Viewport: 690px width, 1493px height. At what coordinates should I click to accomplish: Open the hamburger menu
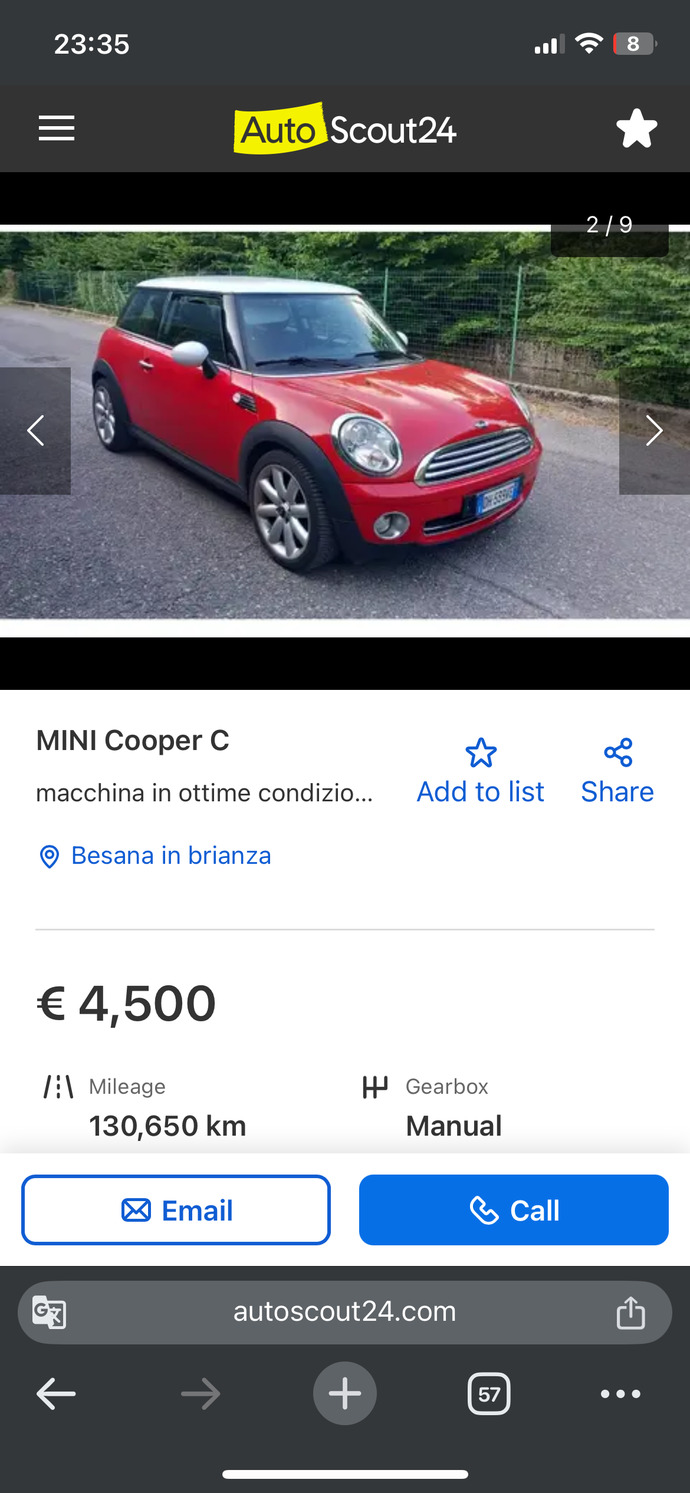click(57, 129)
